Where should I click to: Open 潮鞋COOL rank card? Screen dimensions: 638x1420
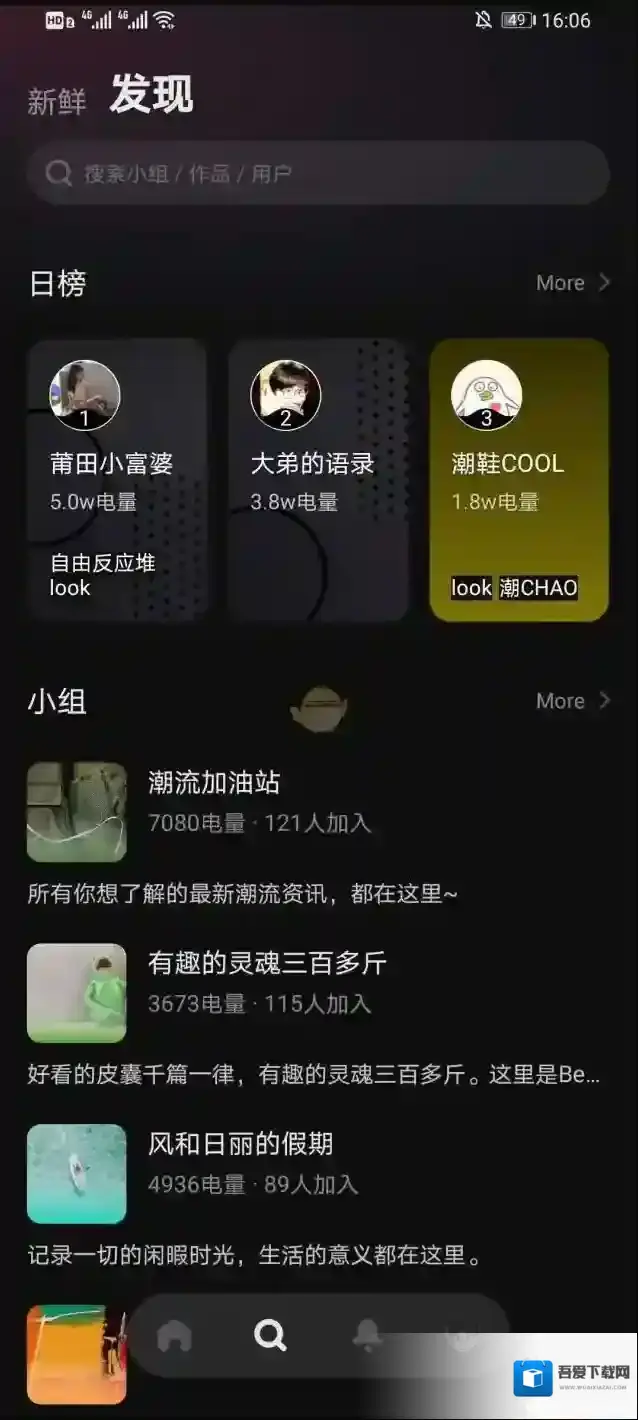tap(519, 480)
